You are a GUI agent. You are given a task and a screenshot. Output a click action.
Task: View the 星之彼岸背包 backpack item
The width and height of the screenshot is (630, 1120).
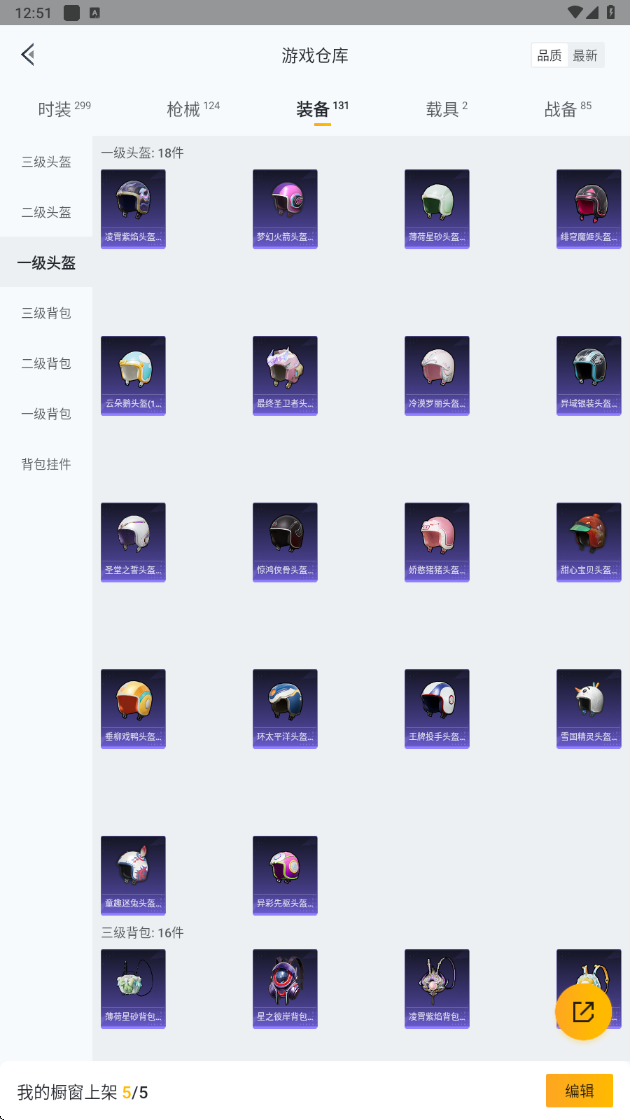[285, 989]
